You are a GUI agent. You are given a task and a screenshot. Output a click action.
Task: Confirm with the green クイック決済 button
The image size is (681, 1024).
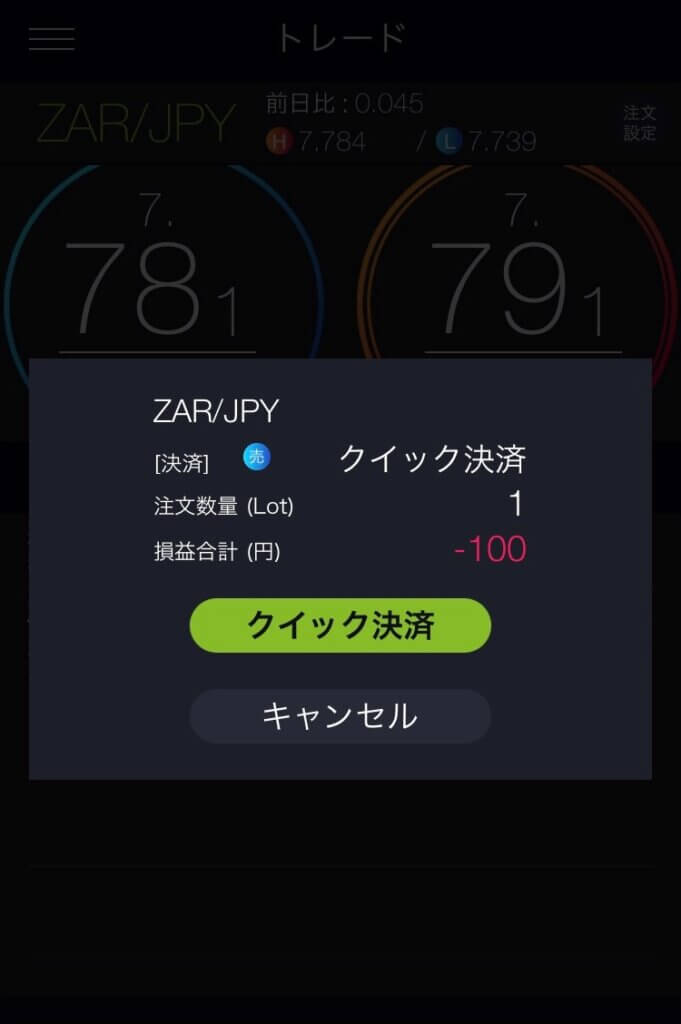340,626
